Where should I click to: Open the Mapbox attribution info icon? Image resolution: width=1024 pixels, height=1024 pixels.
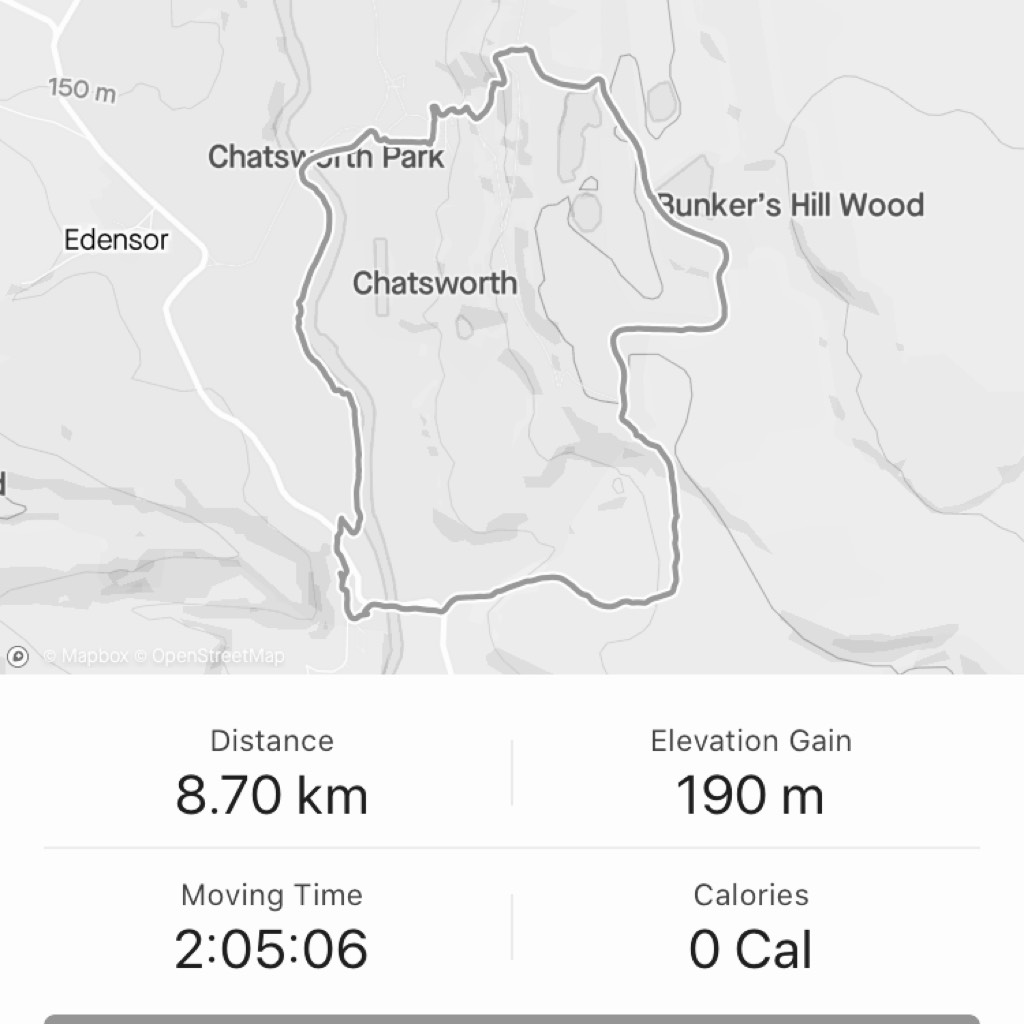(17, 657)
